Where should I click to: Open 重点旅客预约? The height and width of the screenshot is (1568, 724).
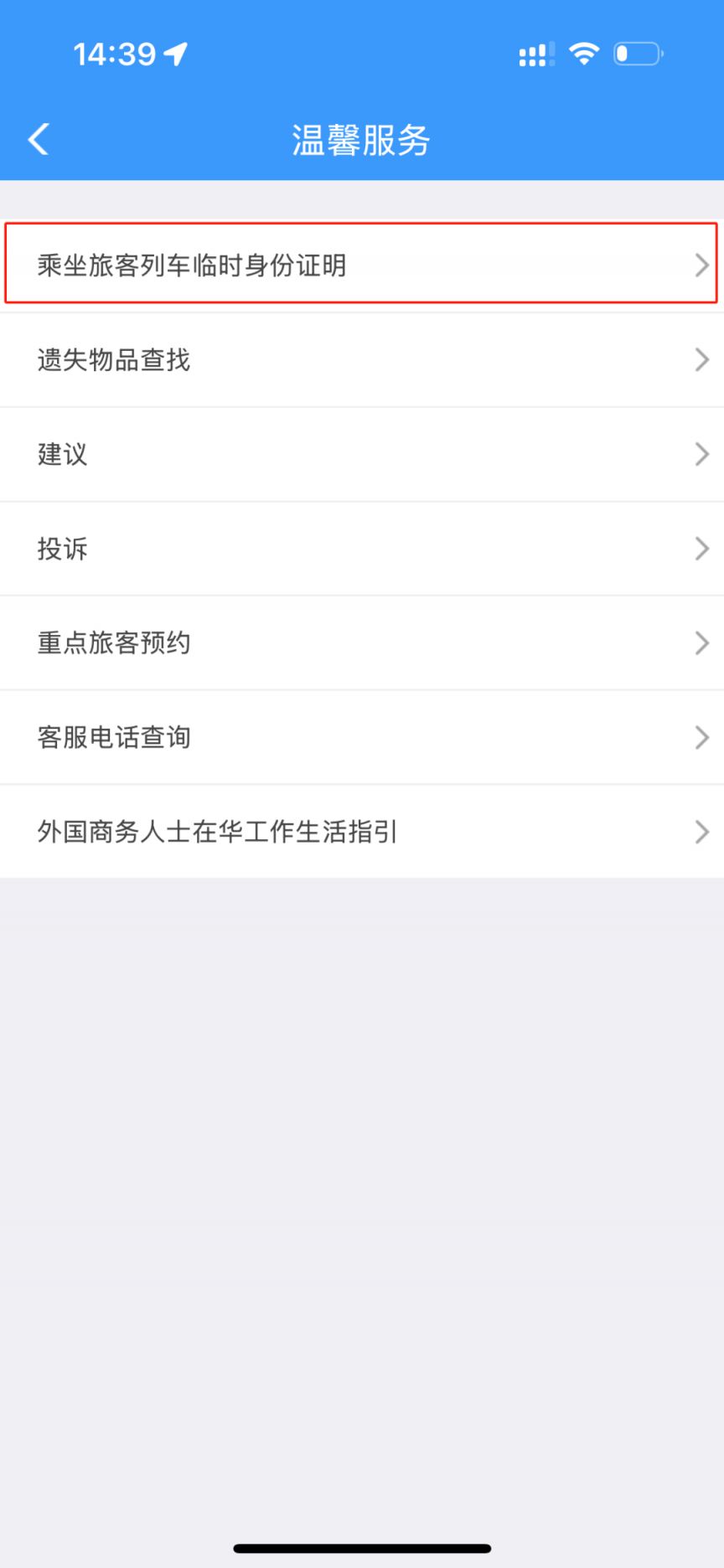(362, 643)
